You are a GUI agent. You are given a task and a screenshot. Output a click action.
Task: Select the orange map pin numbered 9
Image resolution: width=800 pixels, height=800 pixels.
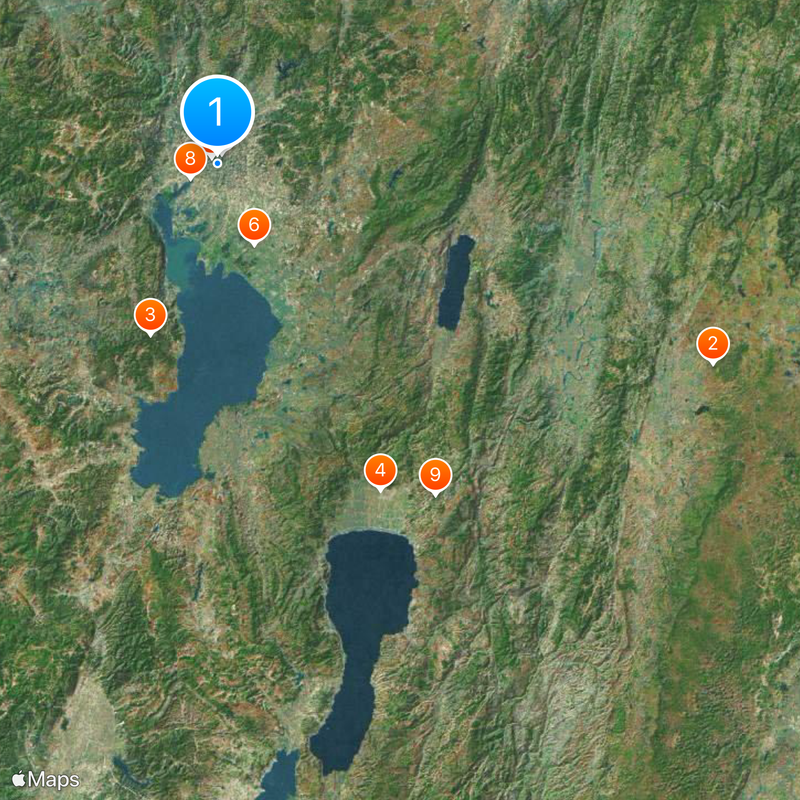434,474
